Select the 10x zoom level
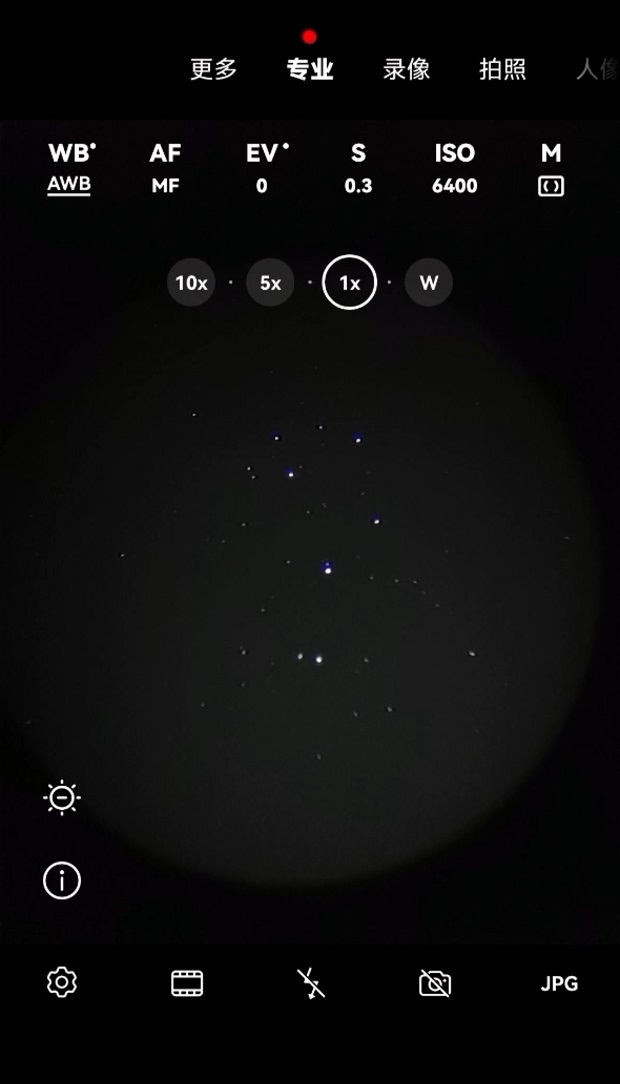This screenshot has height=1084, width=620. (x=191, y=283)
